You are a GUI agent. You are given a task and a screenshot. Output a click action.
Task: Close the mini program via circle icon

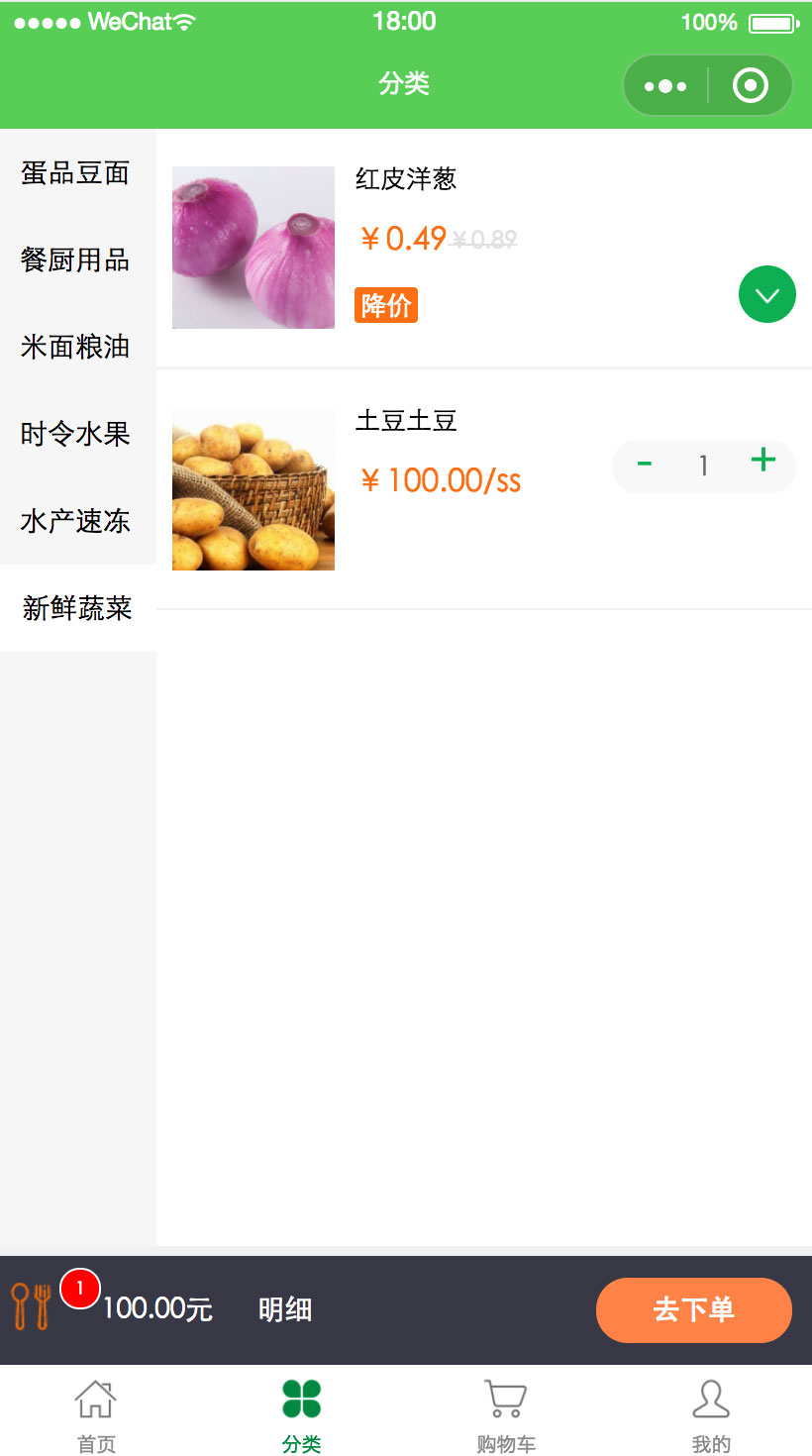[x=750, y=86]
